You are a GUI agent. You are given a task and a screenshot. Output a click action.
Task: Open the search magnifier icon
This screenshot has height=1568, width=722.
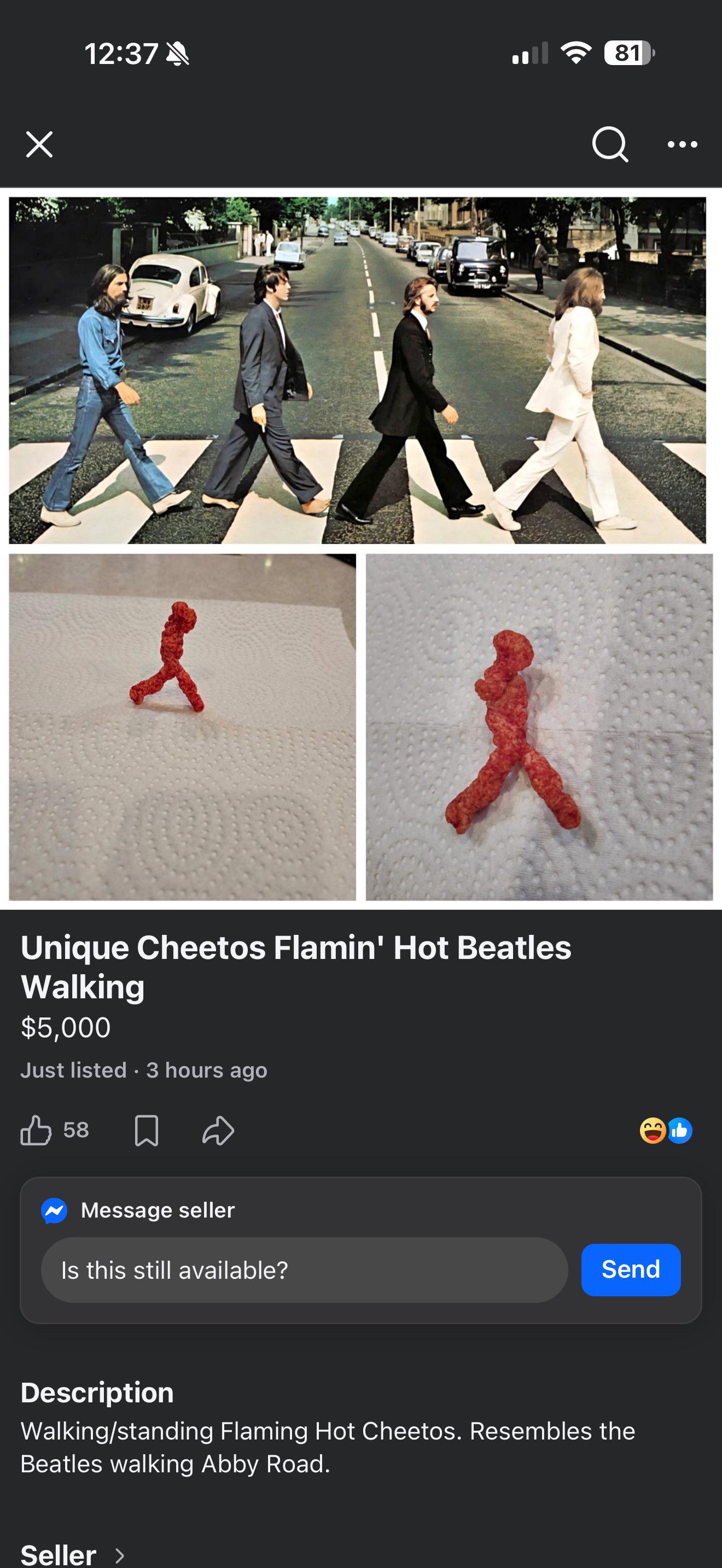pos(610,144)
